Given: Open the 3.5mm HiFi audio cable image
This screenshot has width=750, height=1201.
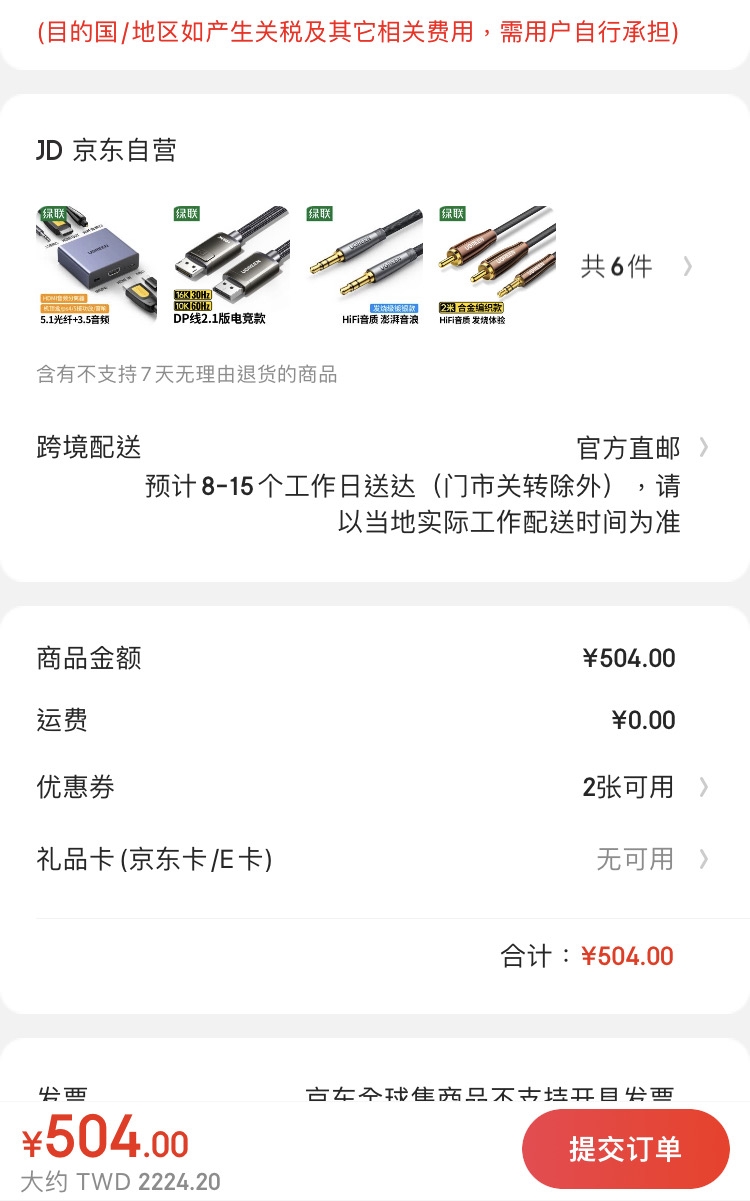Looking at the screenshot, I should 364,266.
